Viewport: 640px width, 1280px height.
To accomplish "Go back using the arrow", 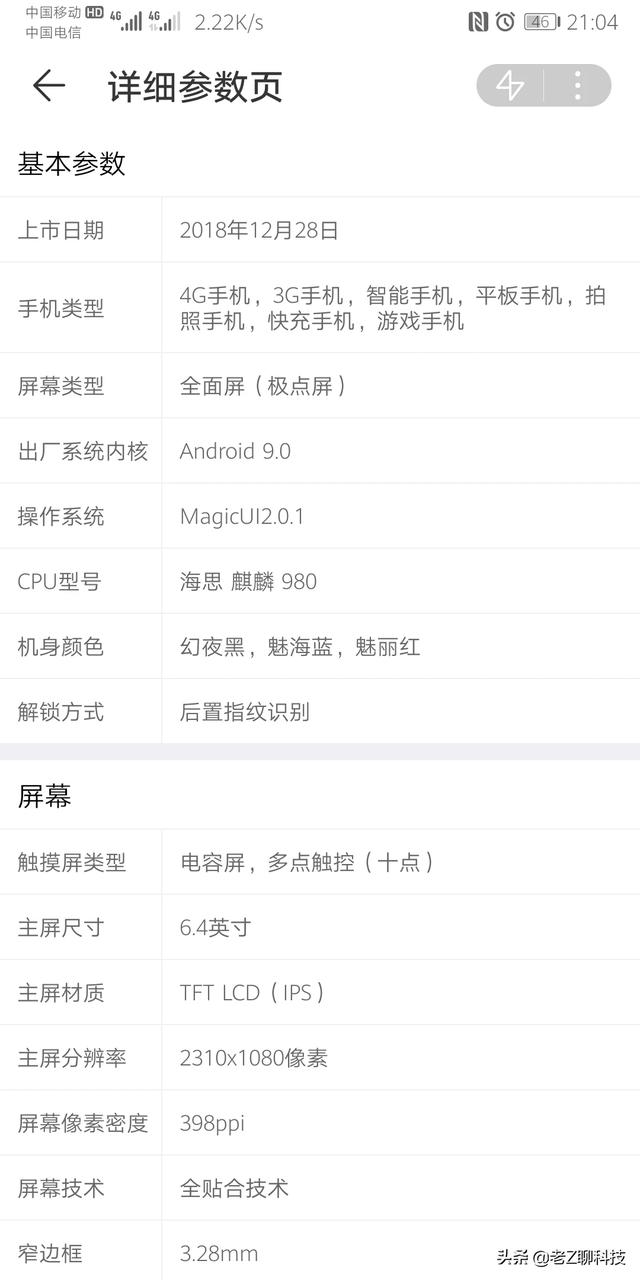I will click(x=48, y=86).
